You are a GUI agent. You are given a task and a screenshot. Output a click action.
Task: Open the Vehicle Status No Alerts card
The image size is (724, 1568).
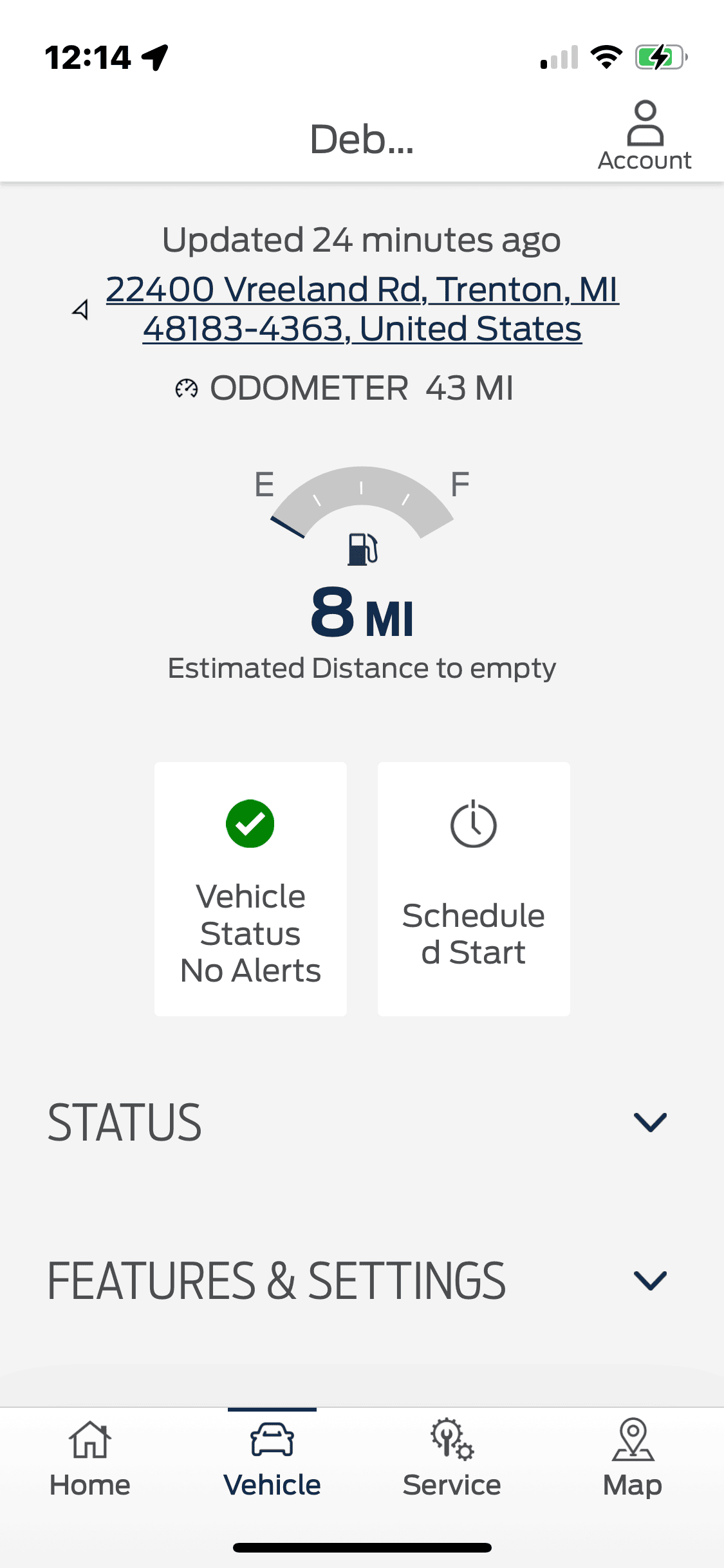(250, 889)
